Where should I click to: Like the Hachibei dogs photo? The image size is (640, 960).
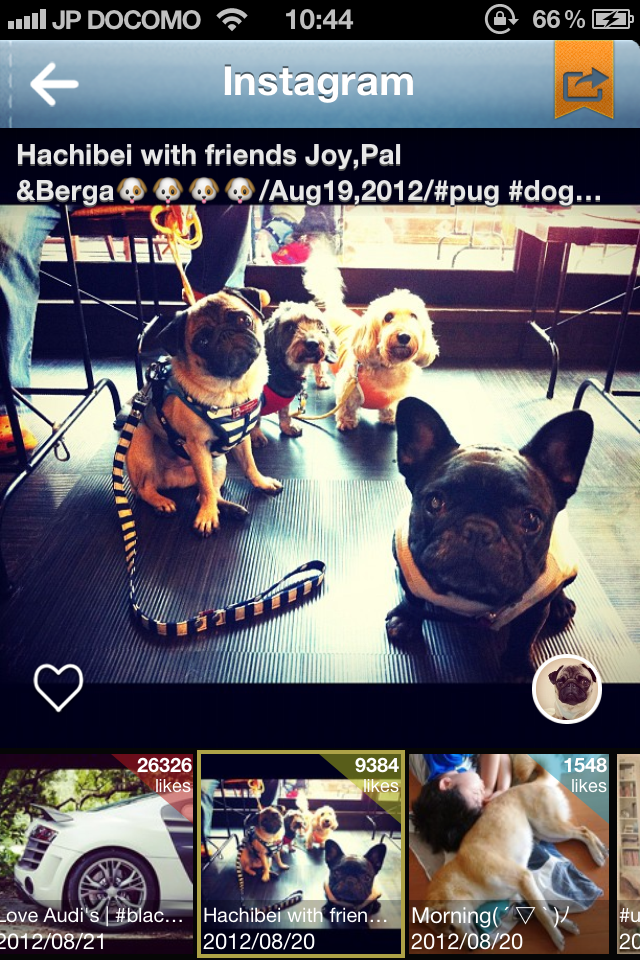tap(58, 687)
